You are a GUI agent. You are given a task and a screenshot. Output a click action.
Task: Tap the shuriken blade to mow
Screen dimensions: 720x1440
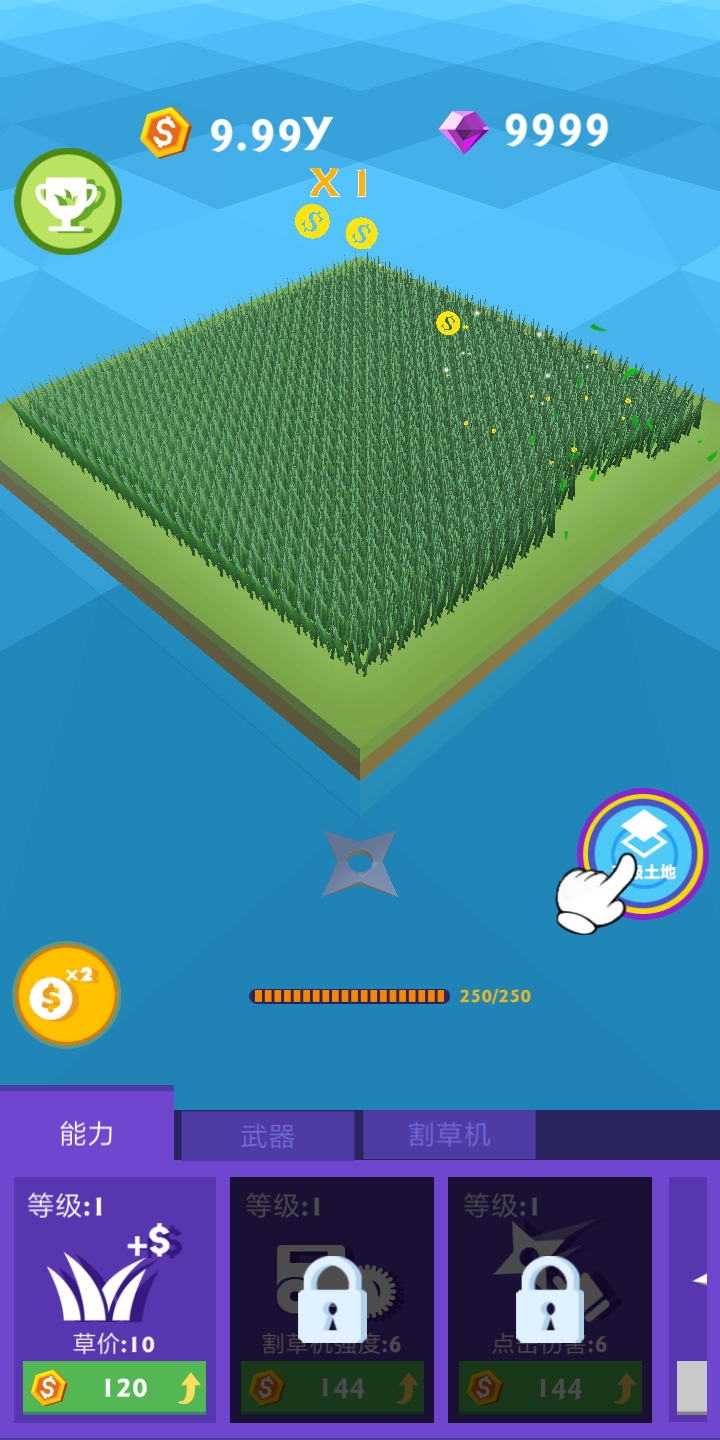coord(360,862)
